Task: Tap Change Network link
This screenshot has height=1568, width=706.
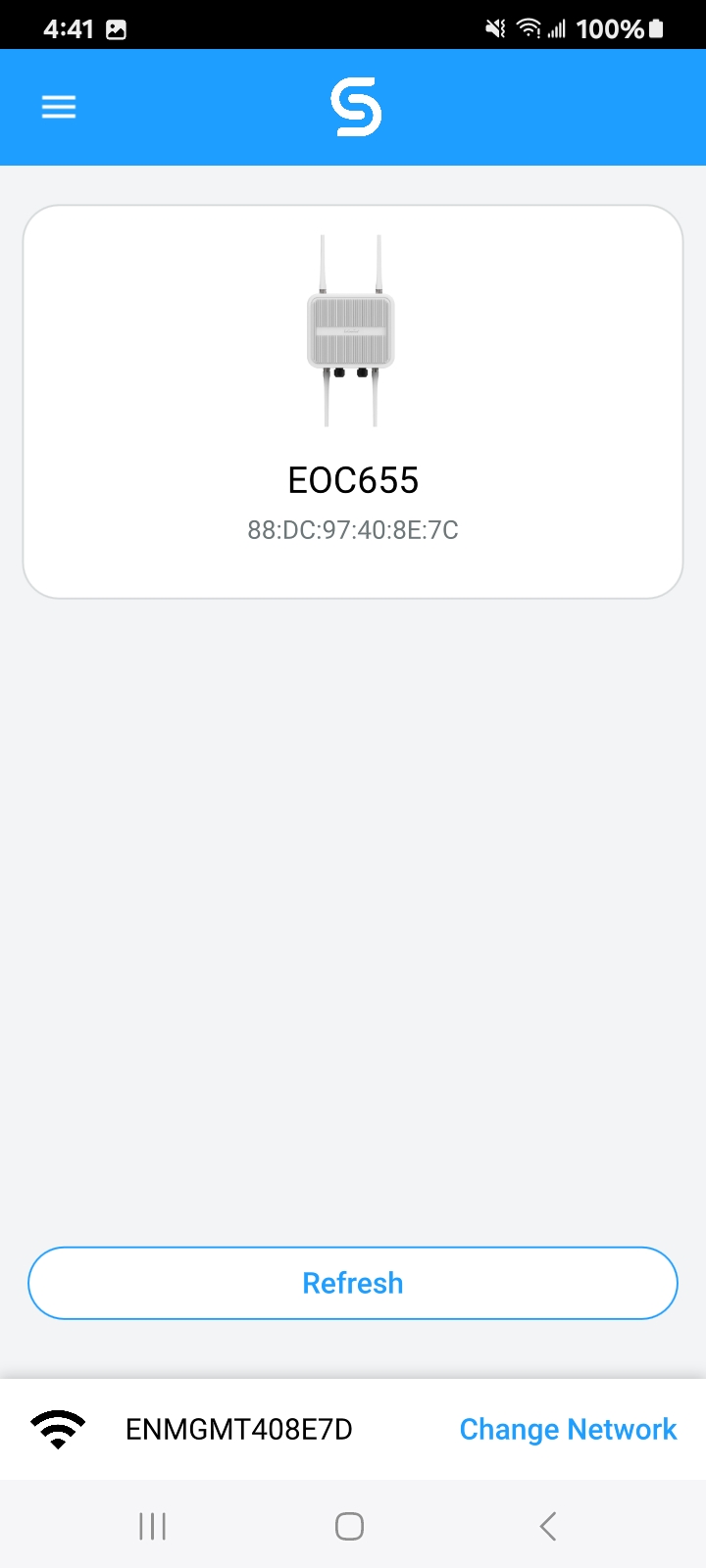Action: tap(568, 1430)
